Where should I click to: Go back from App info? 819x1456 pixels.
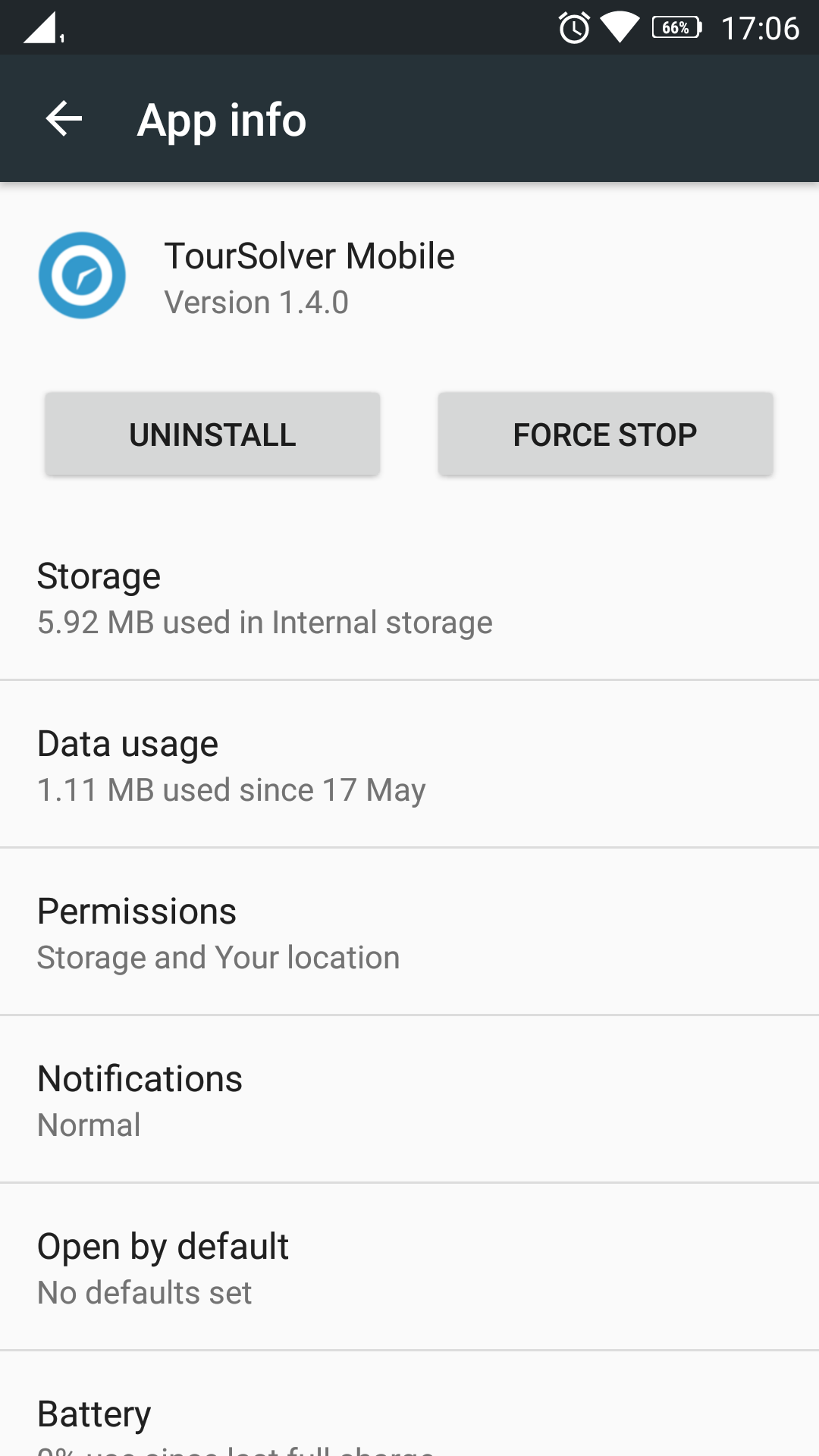pos(64,119)
